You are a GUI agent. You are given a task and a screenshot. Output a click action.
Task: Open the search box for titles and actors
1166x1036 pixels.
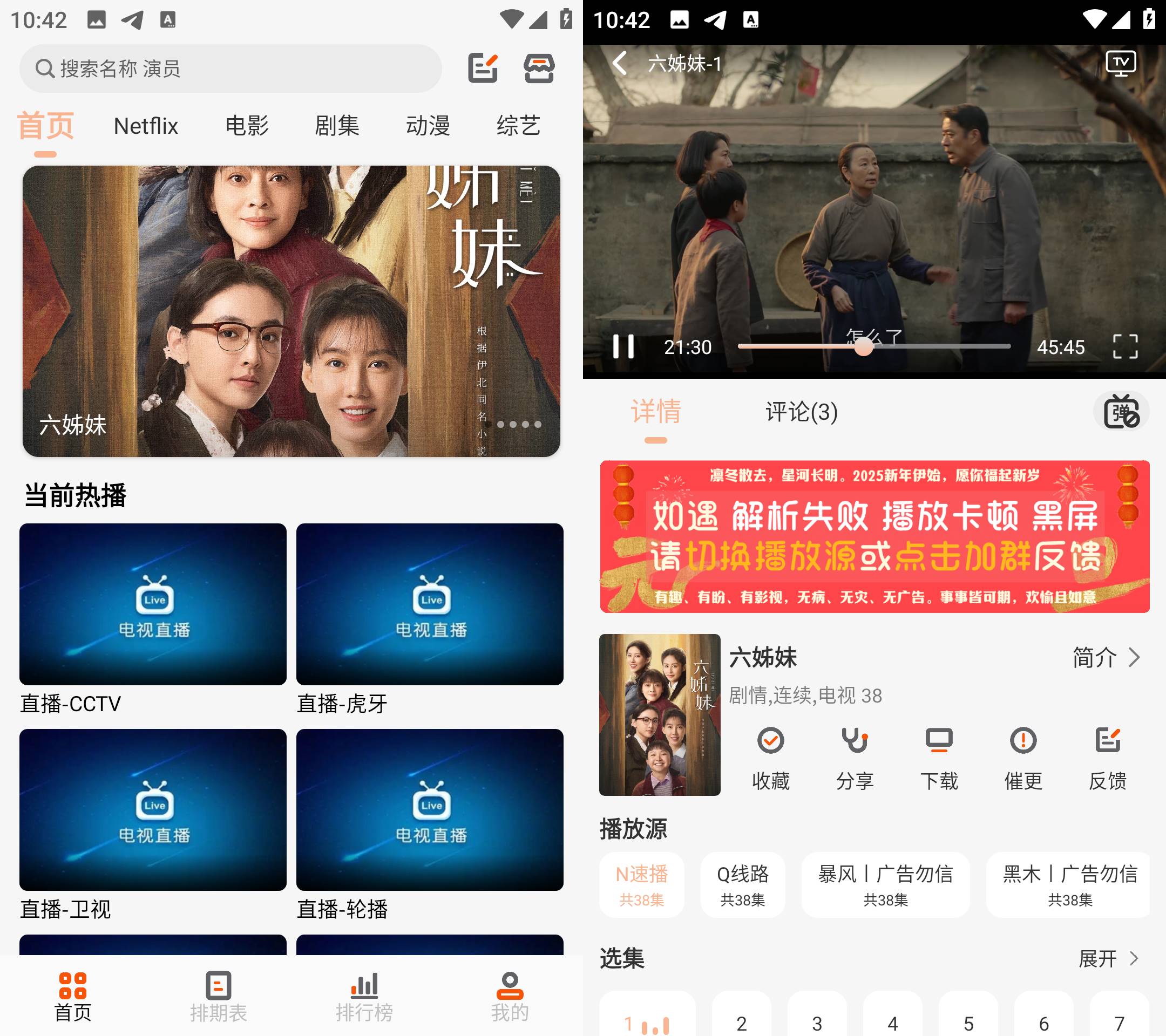(231, 69)
